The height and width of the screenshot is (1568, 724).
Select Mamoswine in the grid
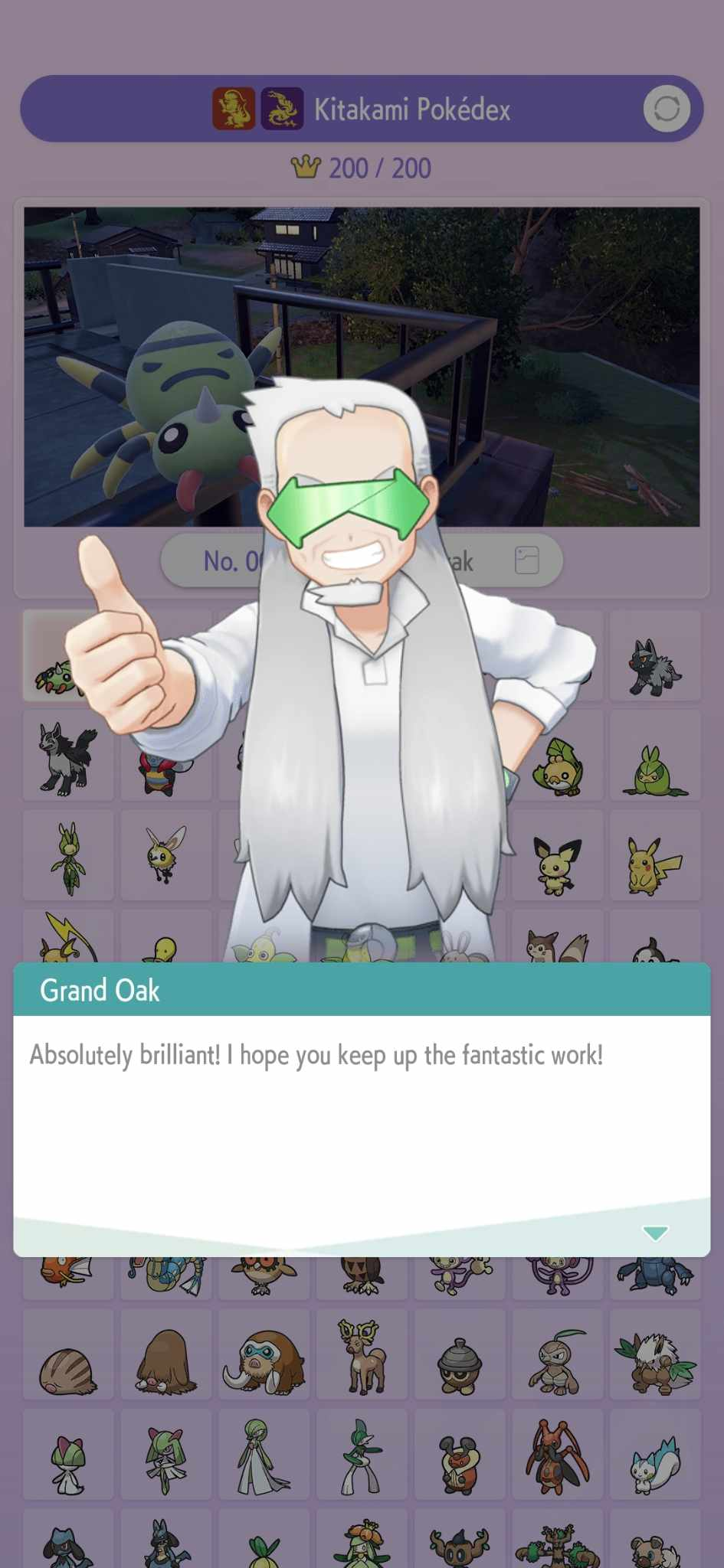point(264,1354)
